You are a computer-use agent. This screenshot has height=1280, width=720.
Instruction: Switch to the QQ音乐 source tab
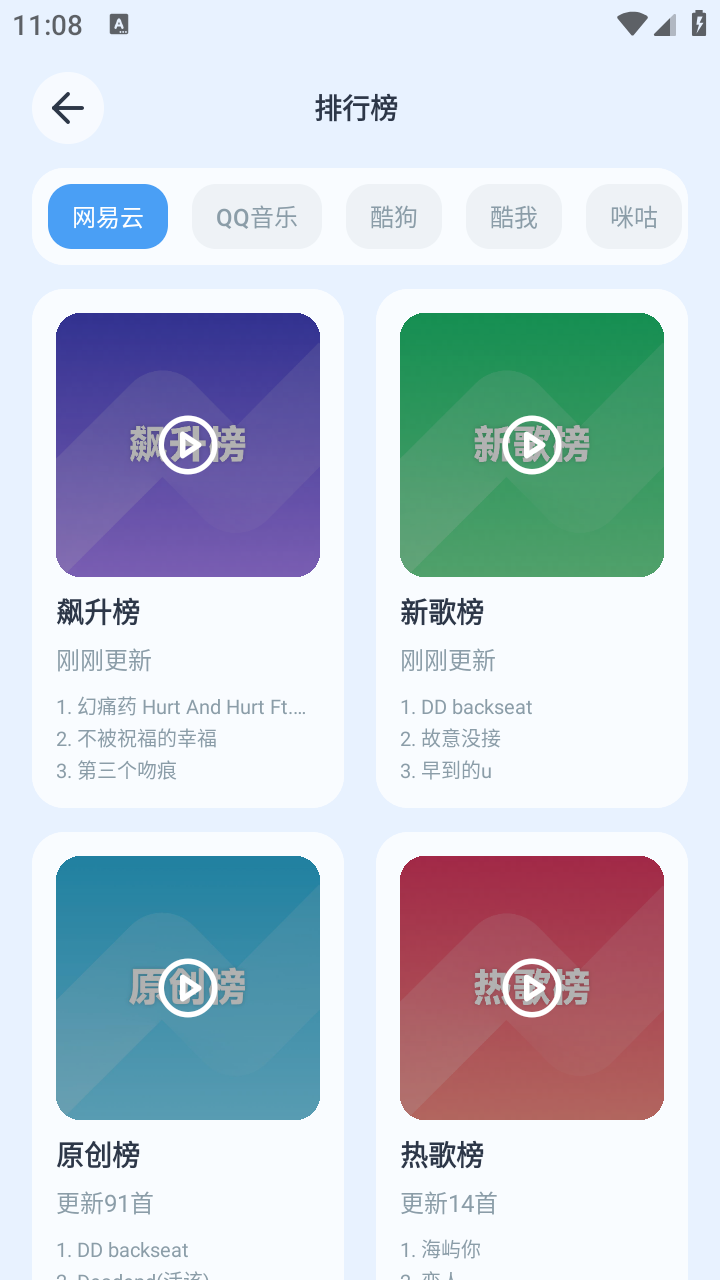[x=257, y=216]
